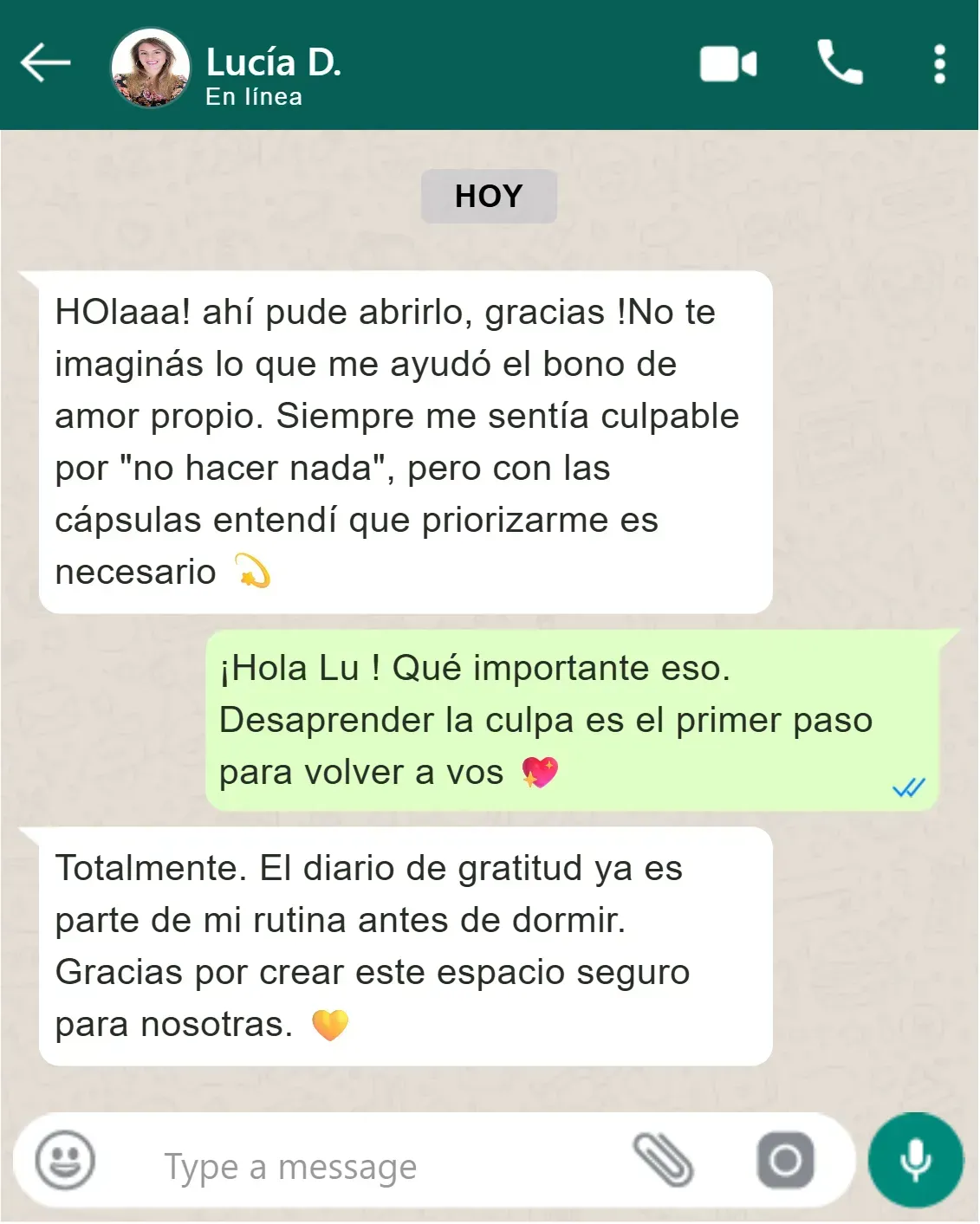980x1224 pixels.
Task: Open the camera from the message bar
Action: (x=785, y=1160)
